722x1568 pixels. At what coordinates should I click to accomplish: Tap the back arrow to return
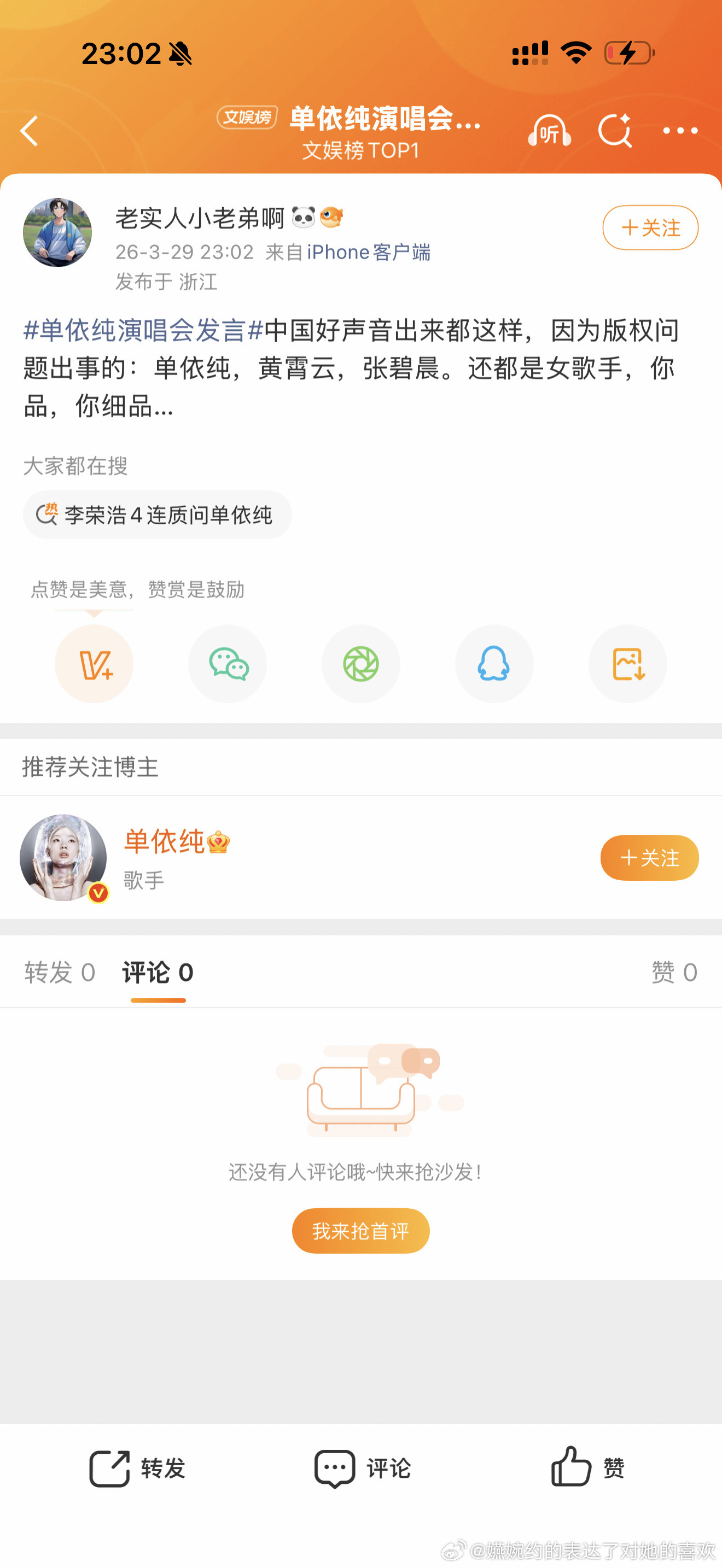pyautogui.click(x=30, y=131)
